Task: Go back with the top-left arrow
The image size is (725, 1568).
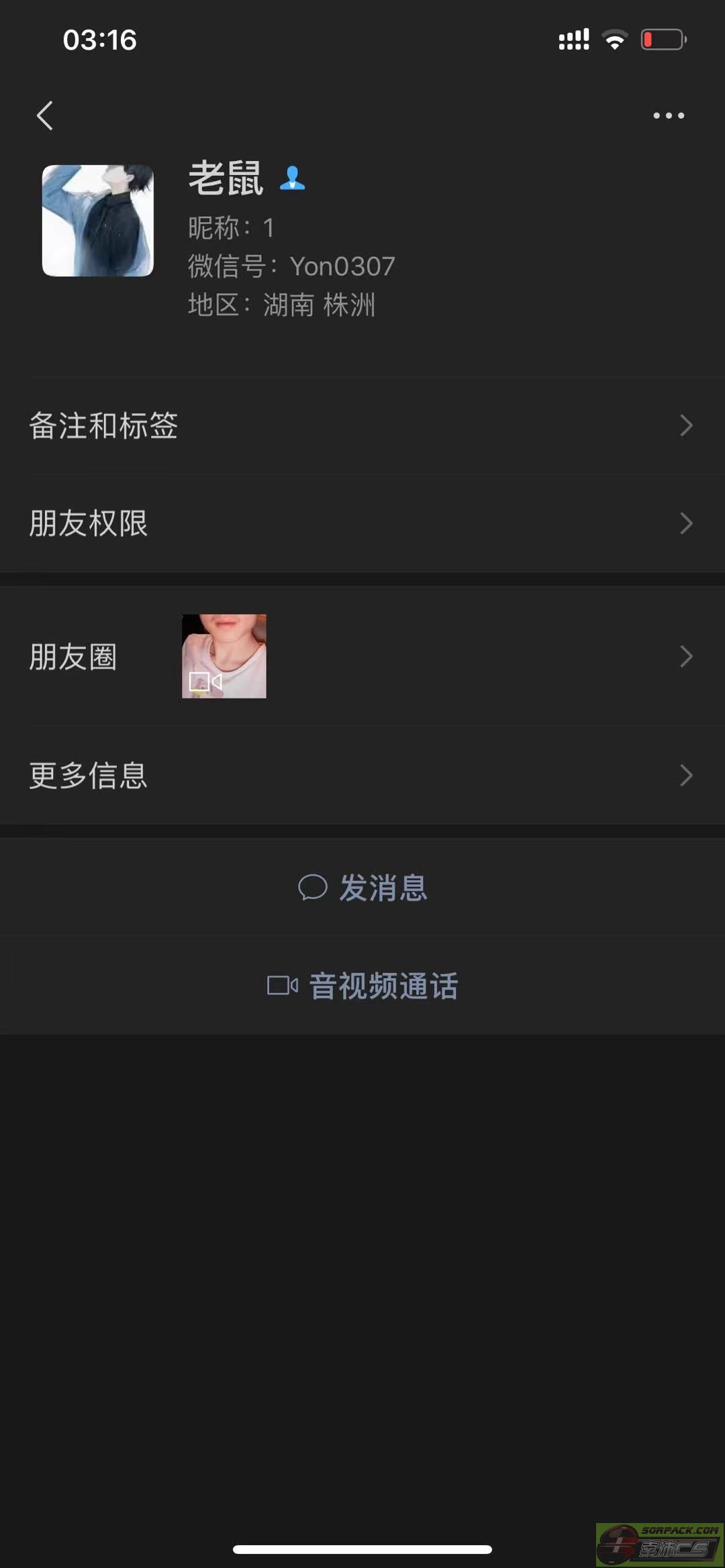Action: 45,115
